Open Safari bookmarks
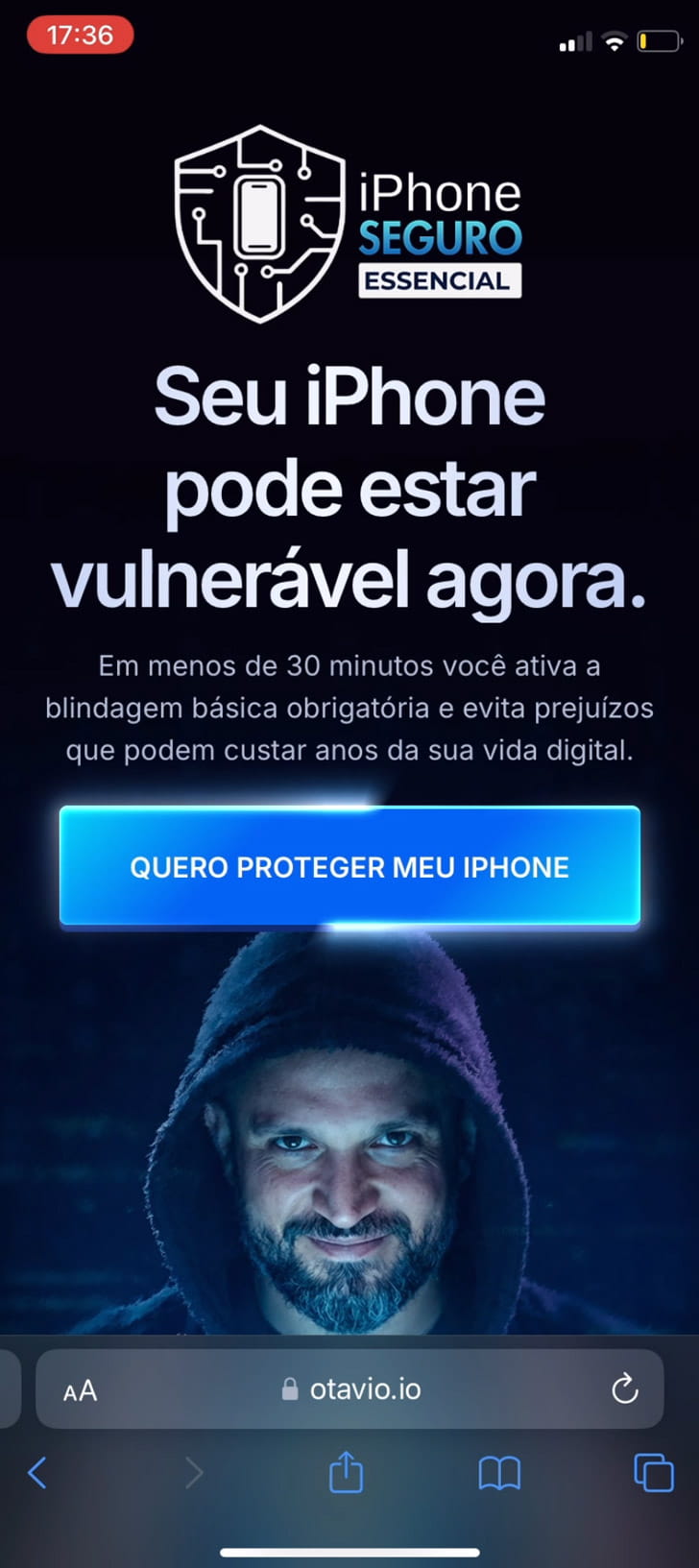 (x=499, y=1472)
